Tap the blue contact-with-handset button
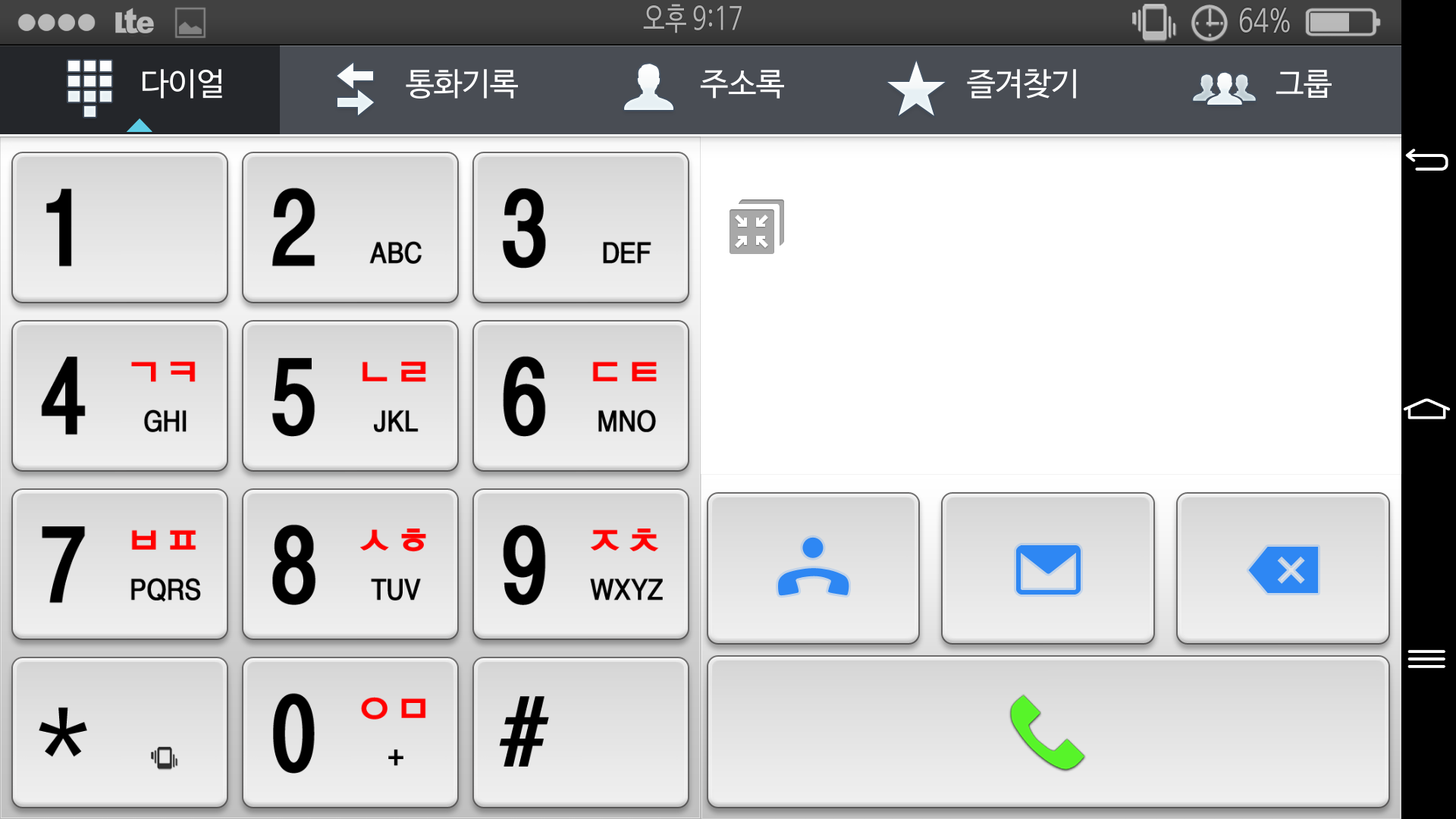Screen dimensions: 1456x819 813,569
